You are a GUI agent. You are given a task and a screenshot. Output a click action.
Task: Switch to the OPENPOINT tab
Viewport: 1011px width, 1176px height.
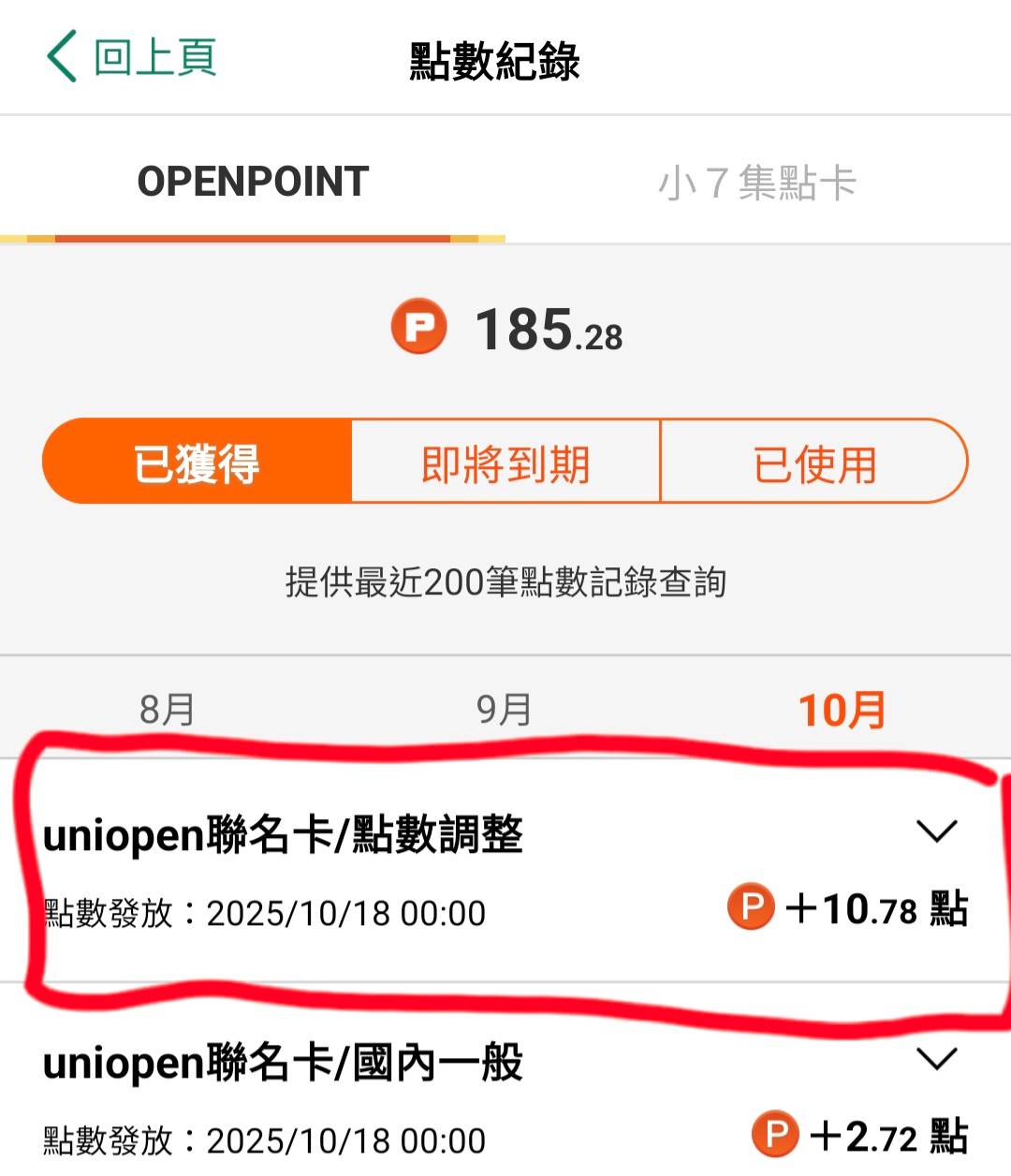pos(253,182)
